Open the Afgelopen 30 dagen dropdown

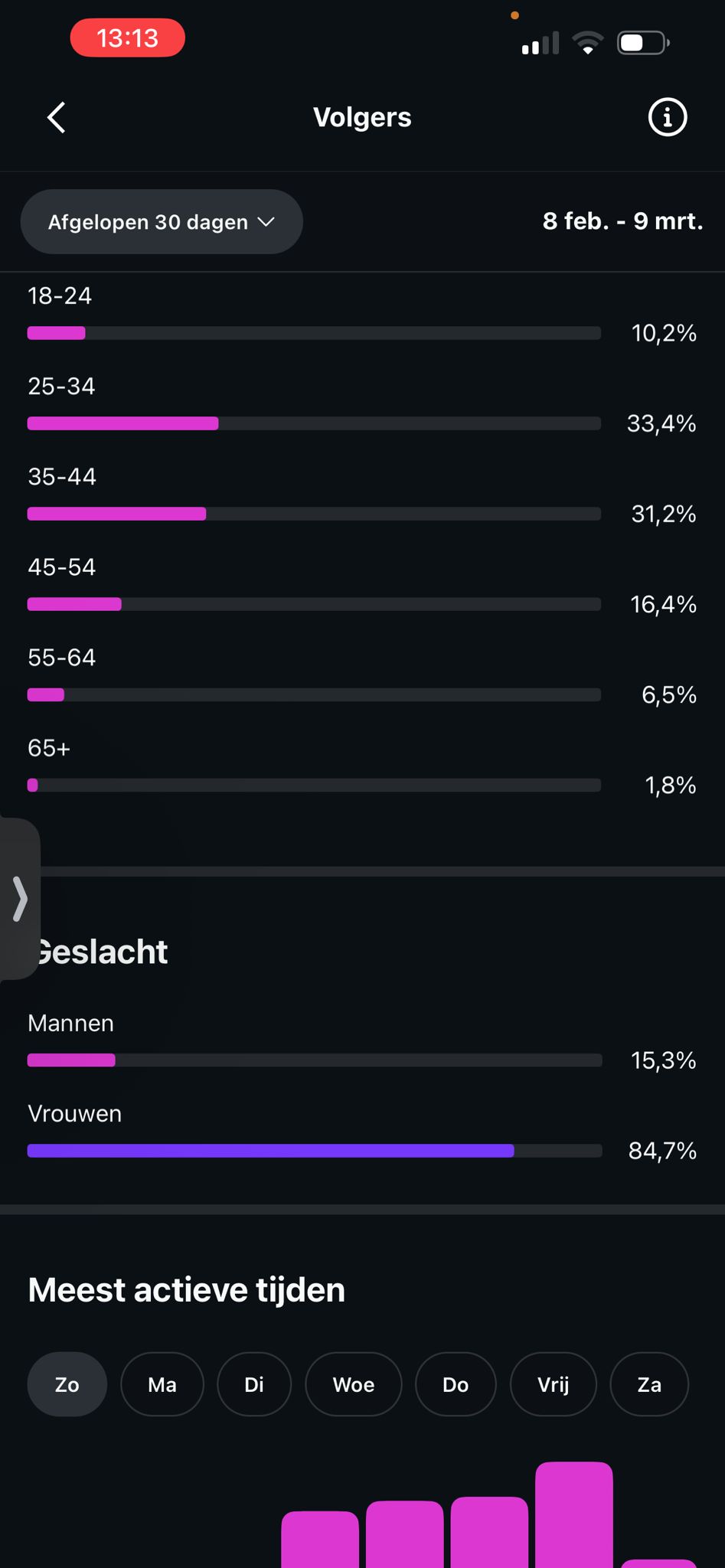pos(162,222)
